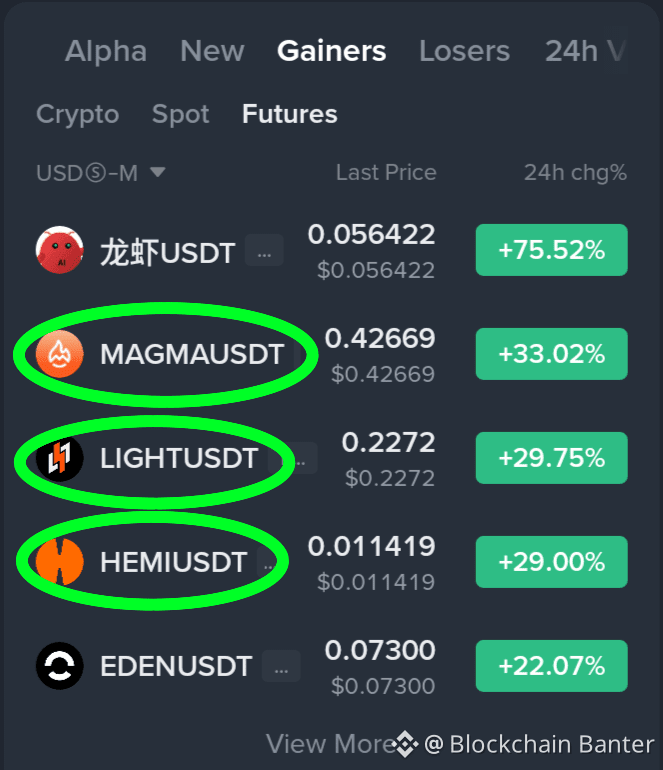663x770 pixels.
Task: Open the 24h volume tab
Action: [586, 51]
